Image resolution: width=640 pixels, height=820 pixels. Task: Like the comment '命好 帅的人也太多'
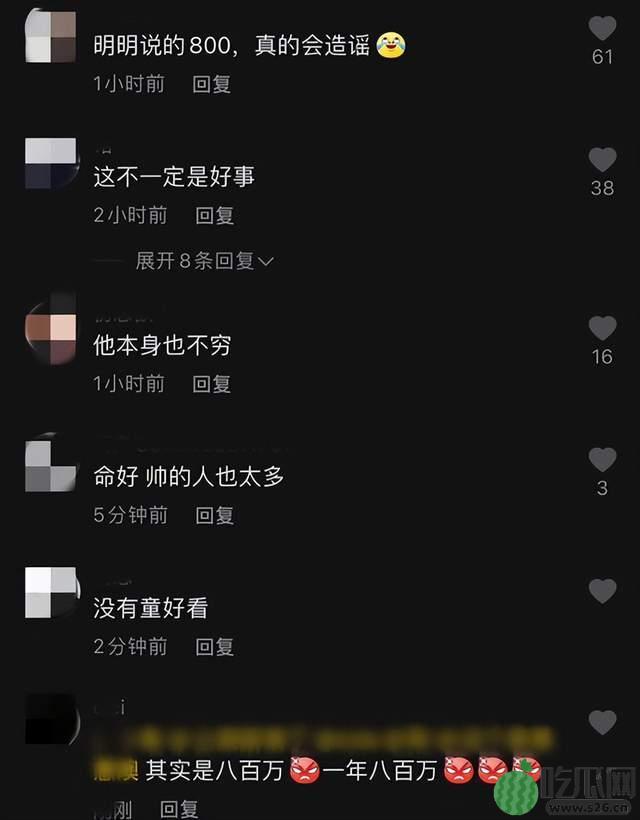click(x=602, y=460)
